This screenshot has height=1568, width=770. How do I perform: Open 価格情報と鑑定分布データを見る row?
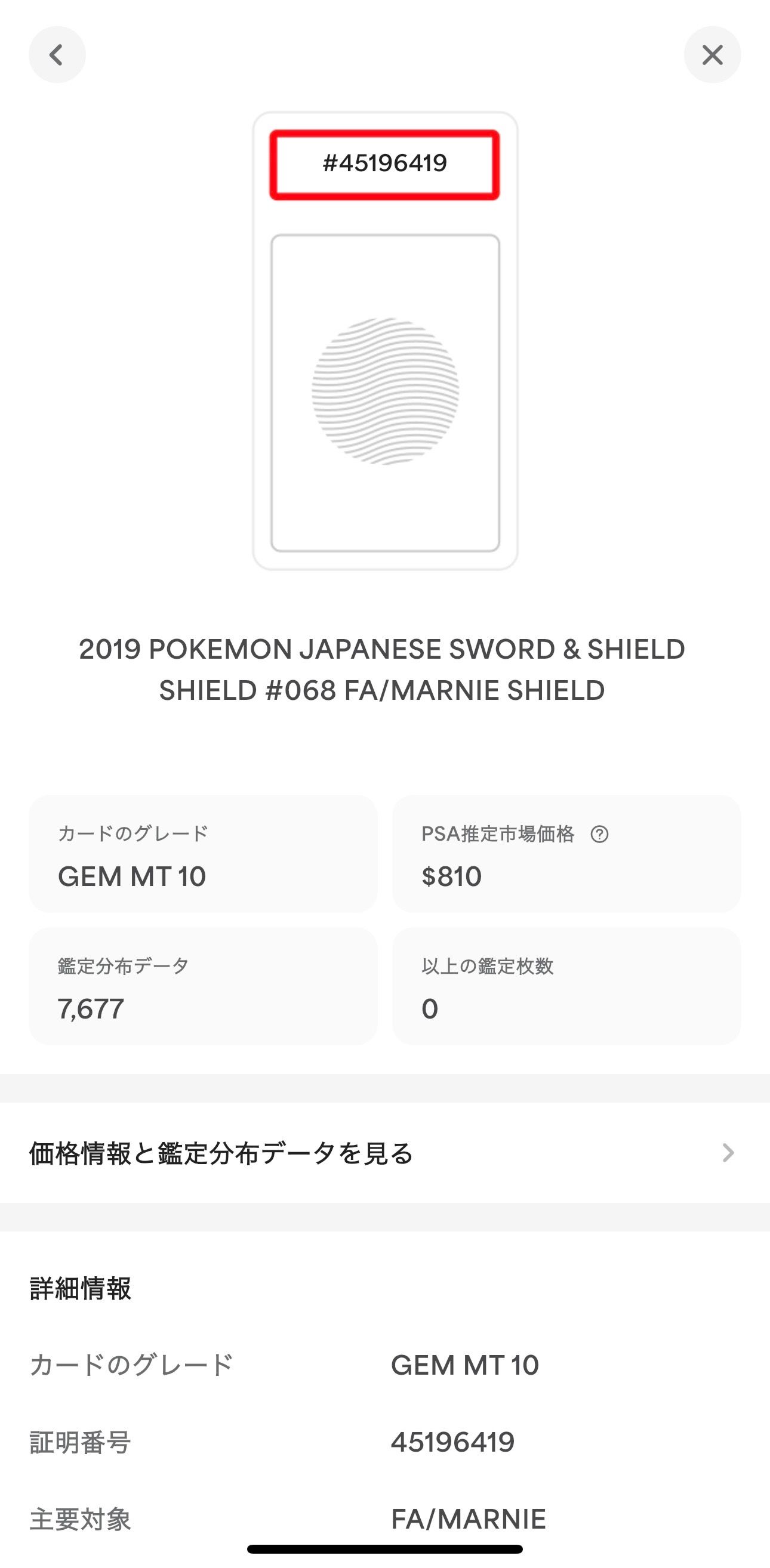coord(385,1153)
